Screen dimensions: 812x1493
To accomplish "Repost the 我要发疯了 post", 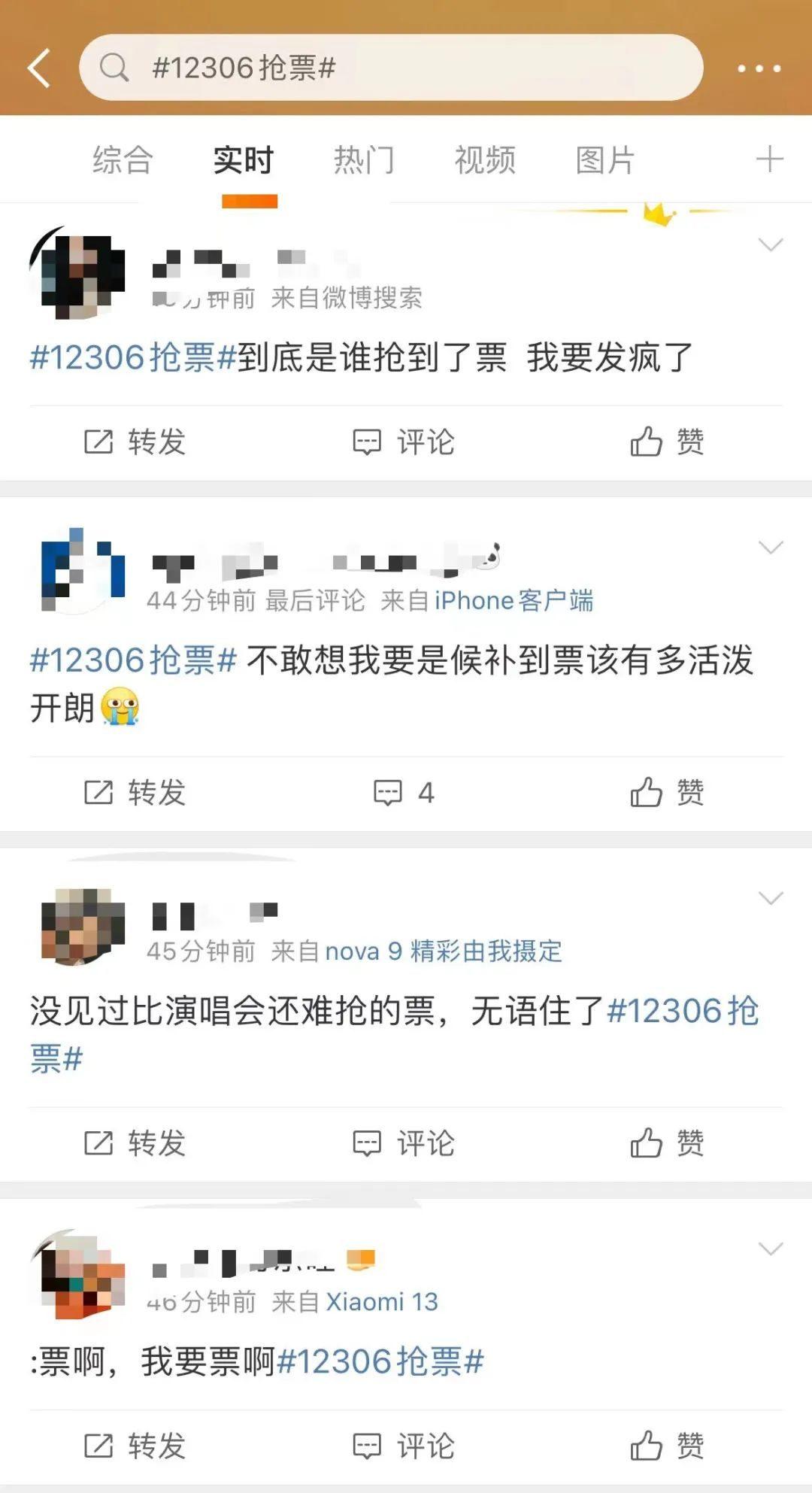I will [135, 442].
